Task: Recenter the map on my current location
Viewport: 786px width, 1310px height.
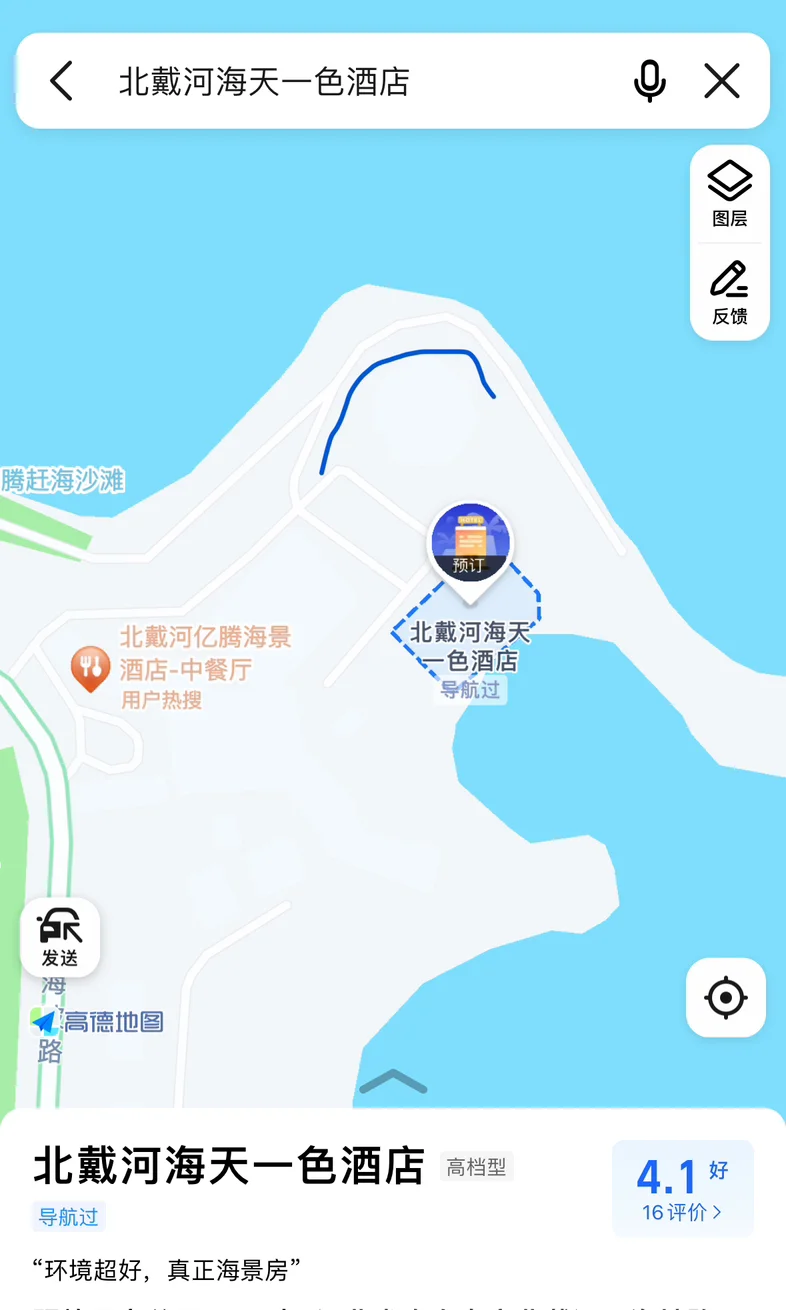Action: coord(726,997)
